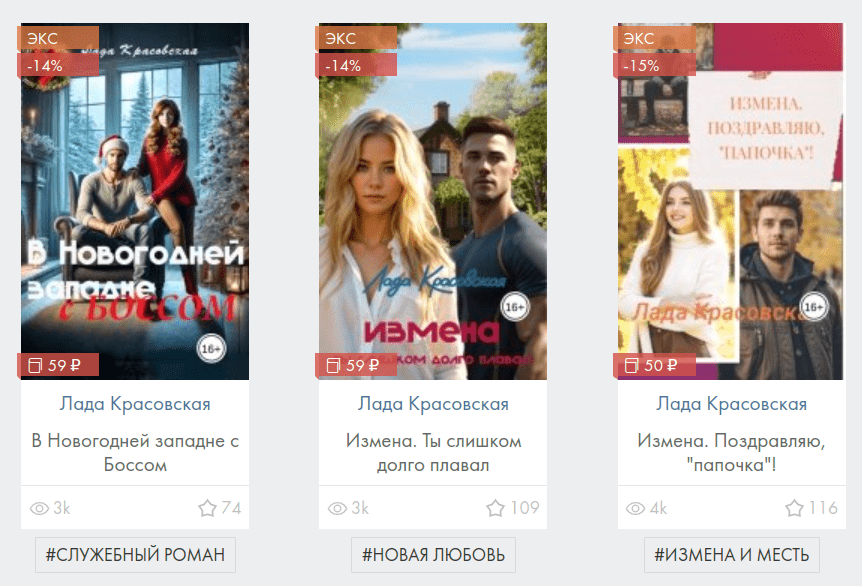Add the Босс book to favorites via star
The height and width of the screenshot is (586, 862).
(208, 508)
